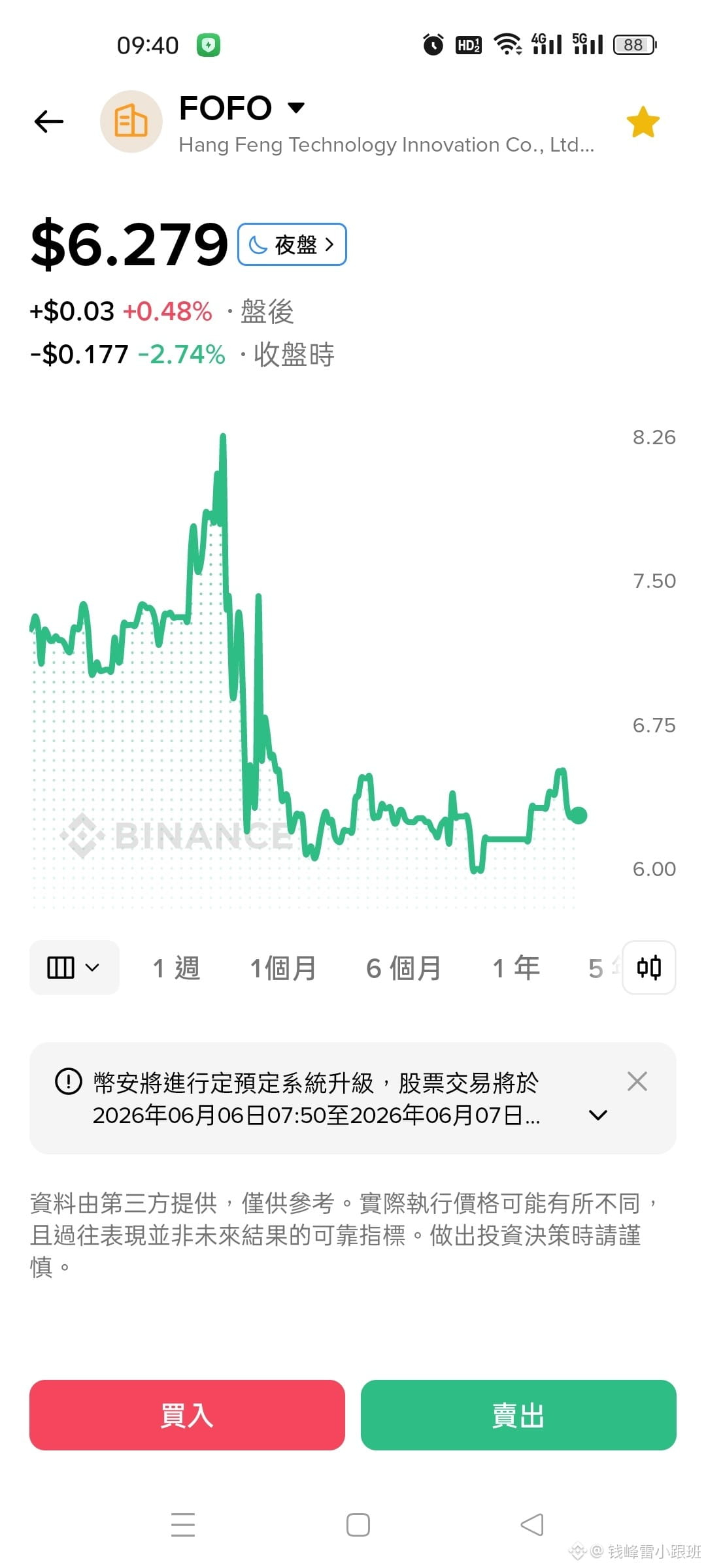This screenshot has width=706, height=1568.
Task: Expand the system upgrade notice
Action: coord(598,1115)
